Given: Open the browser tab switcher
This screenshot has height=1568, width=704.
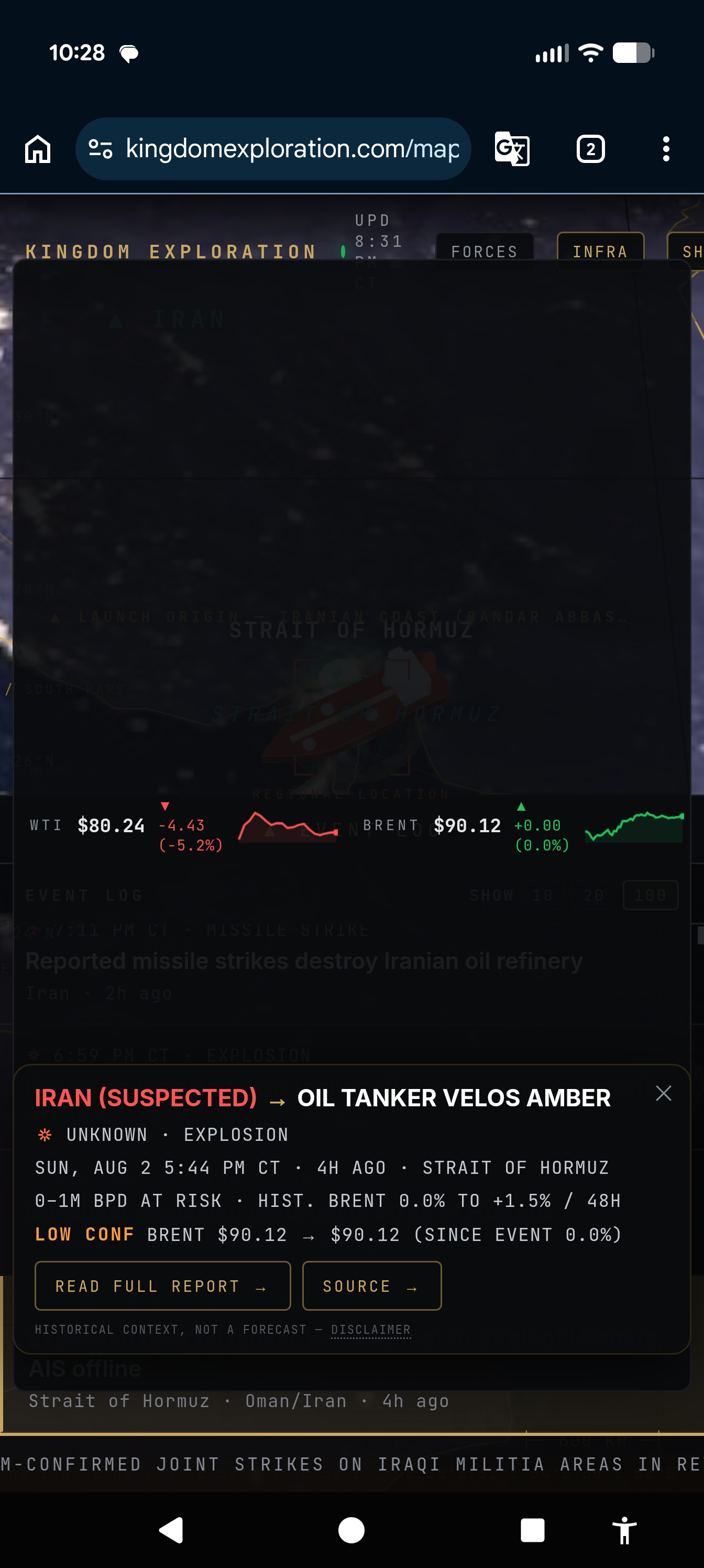Looking at the screenshot, I should click(x=590, y=149).
